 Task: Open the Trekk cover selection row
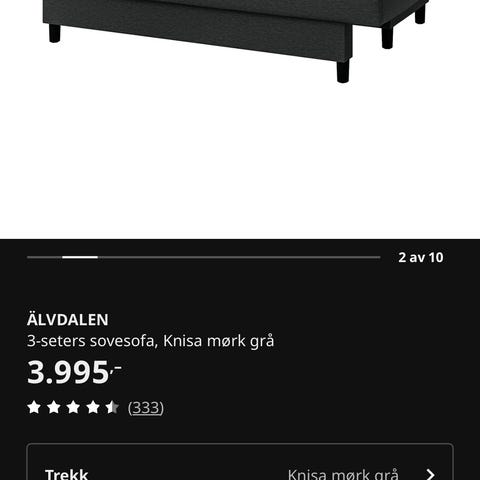[x=240, y=462]
